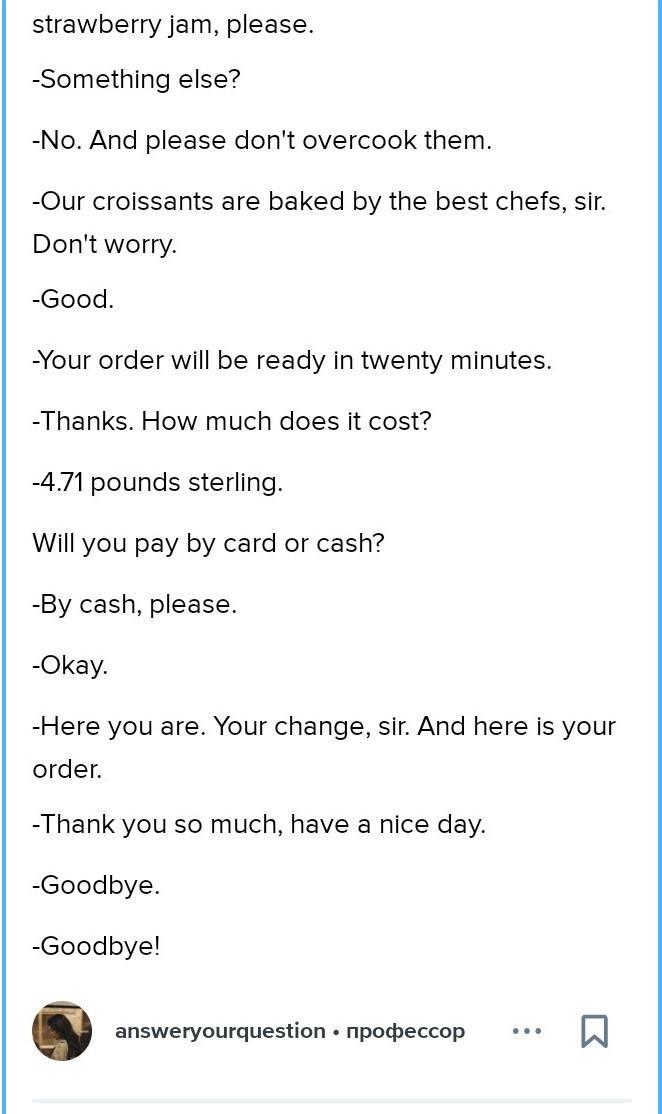Tap the answeryourquestion username

click(220, 1032)
